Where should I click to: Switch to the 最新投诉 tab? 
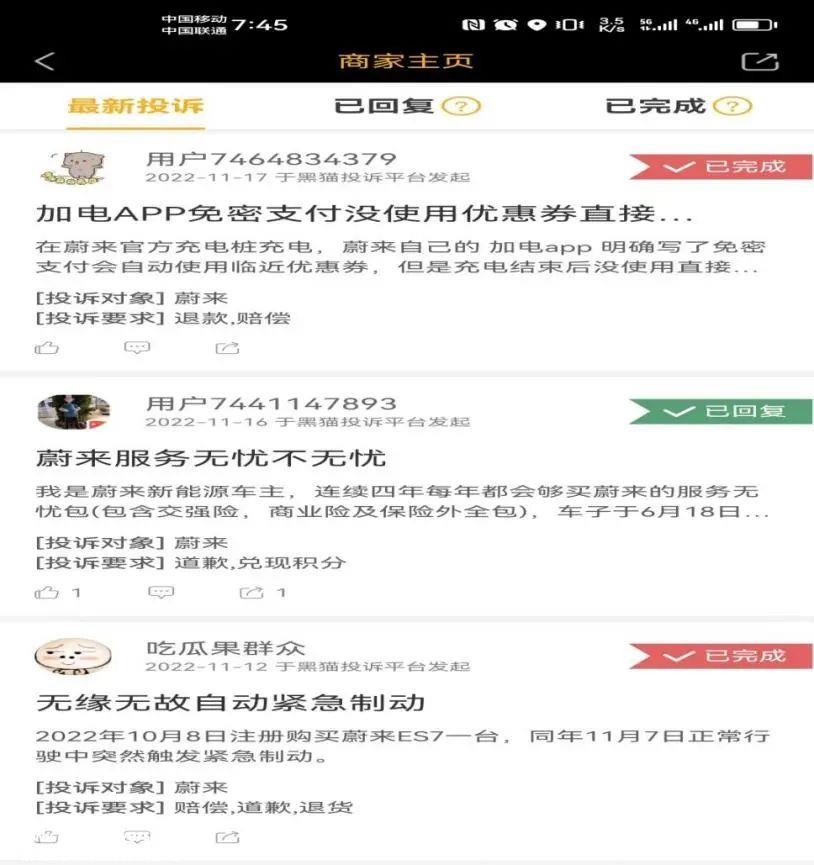[x=135, y=106]
